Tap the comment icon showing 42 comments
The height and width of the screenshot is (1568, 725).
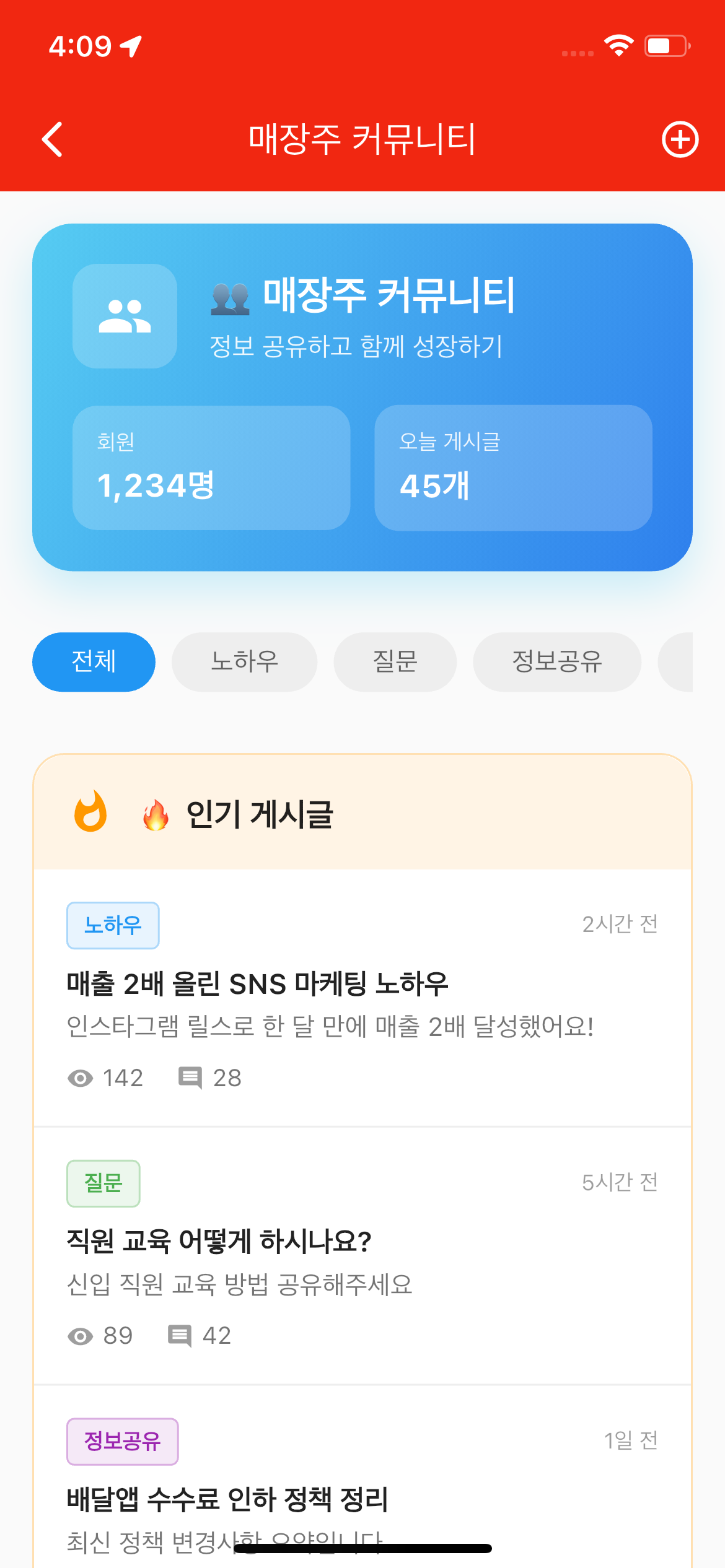[x=182, y=1336]
